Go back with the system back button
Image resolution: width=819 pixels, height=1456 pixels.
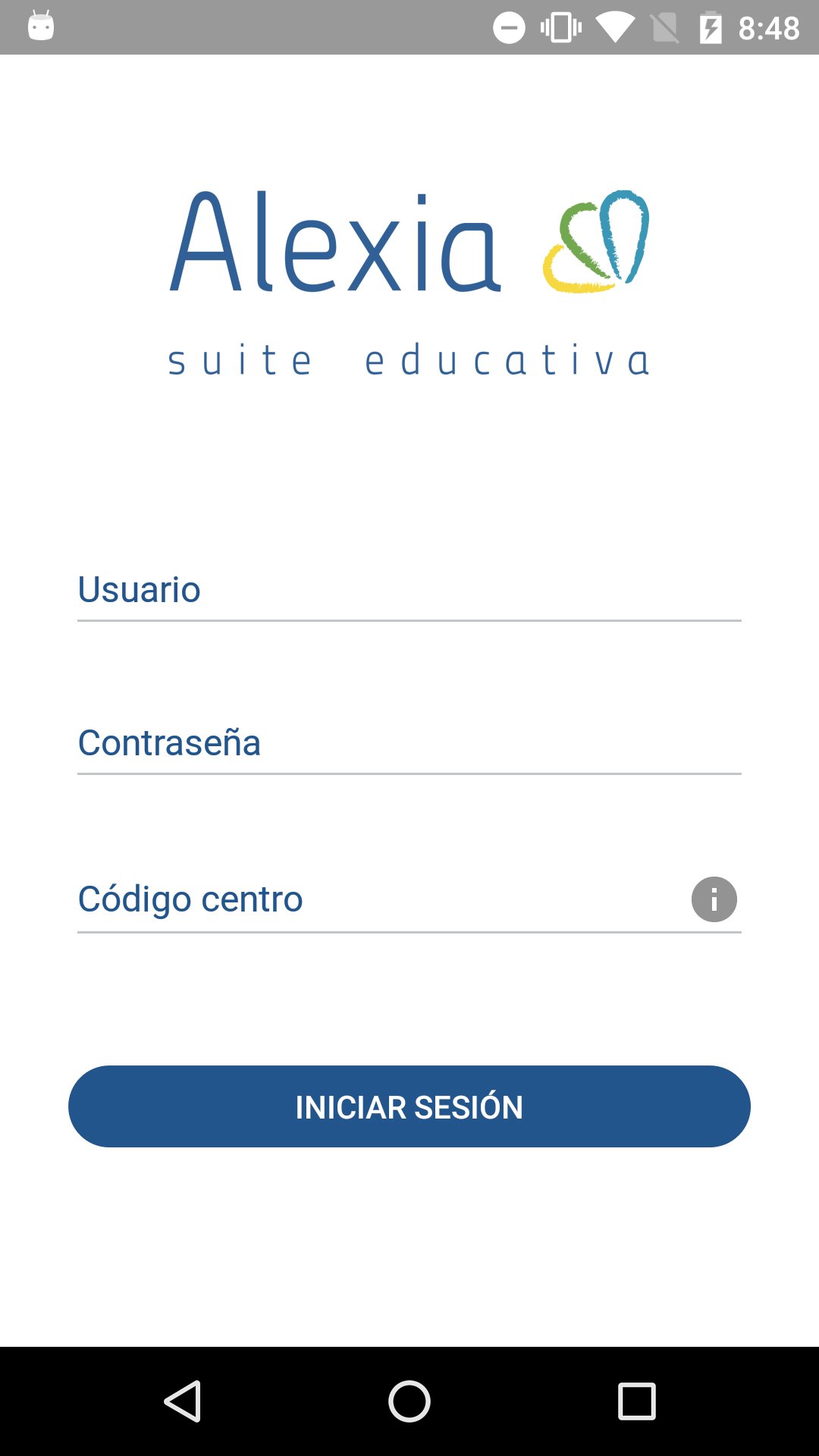tap(183, 1401)
